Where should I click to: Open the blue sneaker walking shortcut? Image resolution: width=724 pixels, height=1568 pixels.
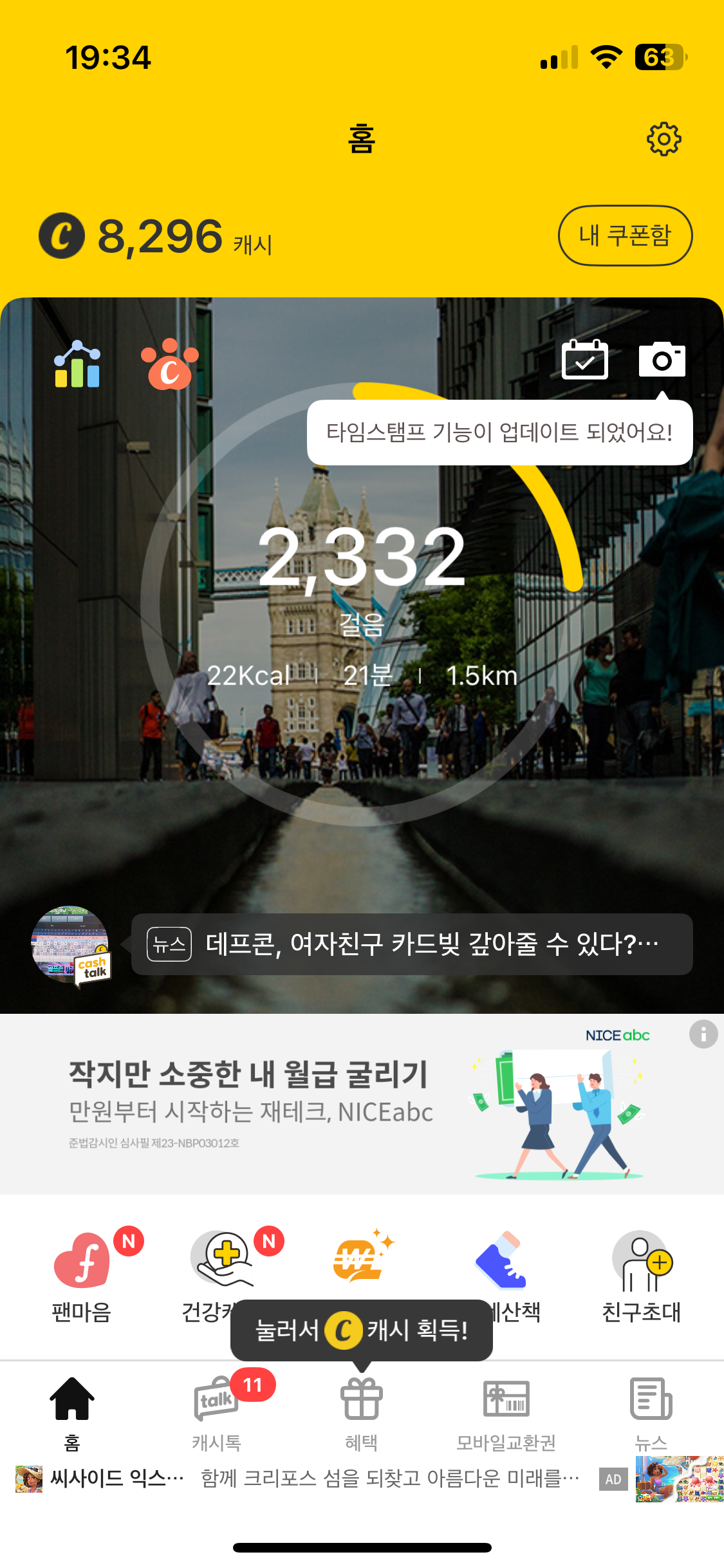point(502,1262)
